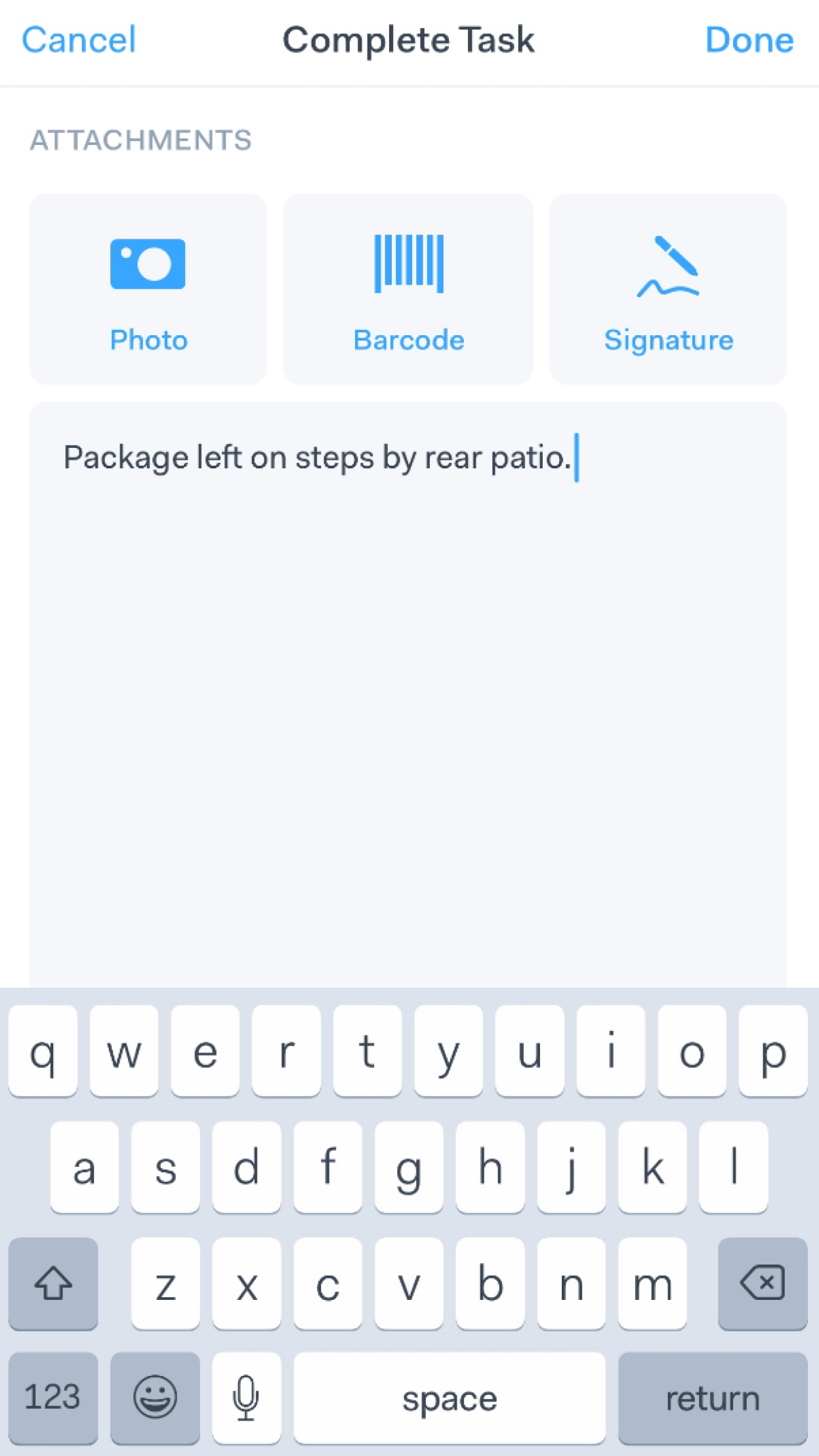Switch keyboard to numbers with 123 key
The image size is (819, 1456).
53,1398
